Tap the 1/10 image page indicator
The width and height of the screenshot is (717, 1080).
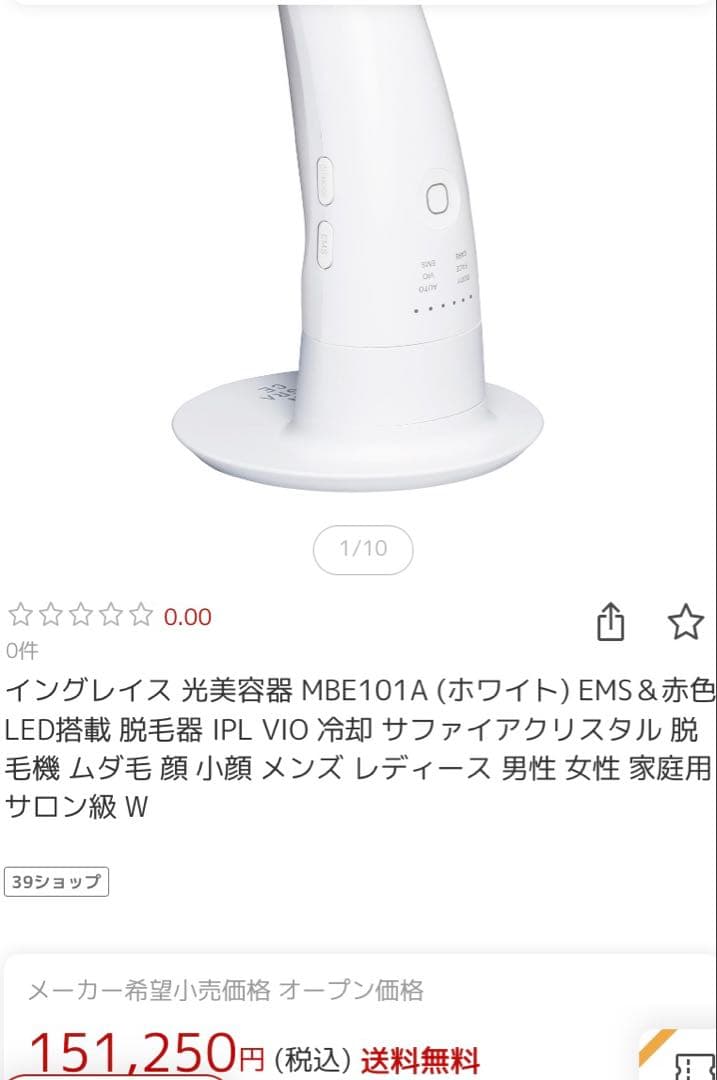362,549
